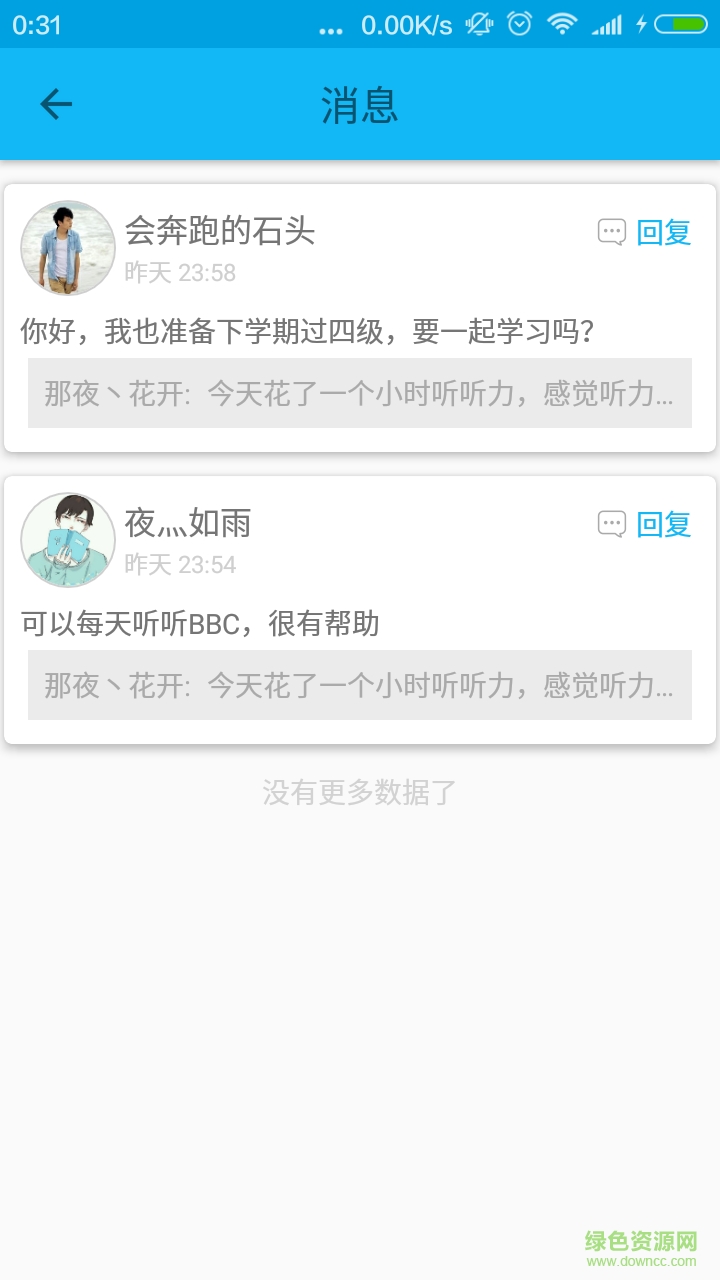
Task: Open 会奔跑的石头's profile avatar
Action: 67,247
